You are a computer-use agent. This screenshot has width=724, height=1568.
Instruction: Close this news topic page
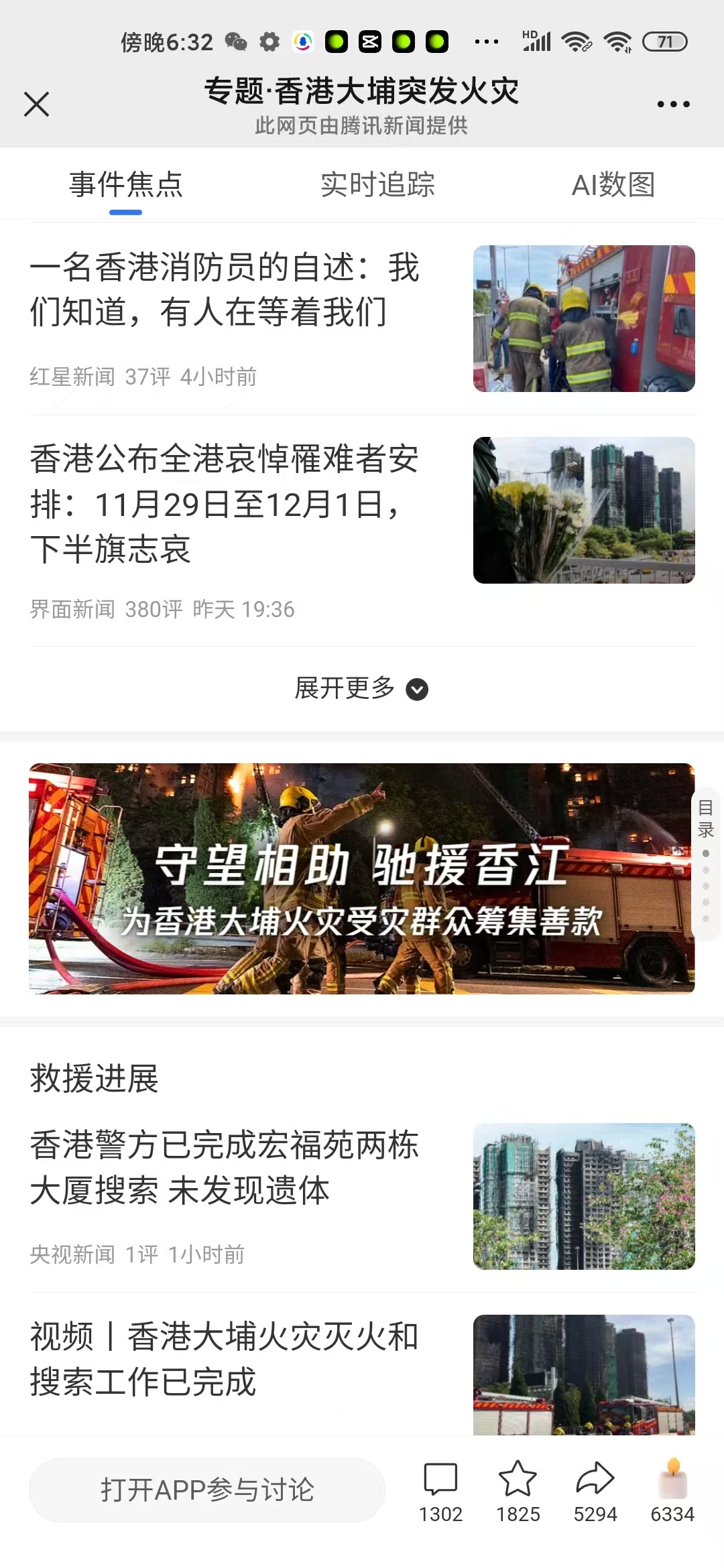[37, 105]
